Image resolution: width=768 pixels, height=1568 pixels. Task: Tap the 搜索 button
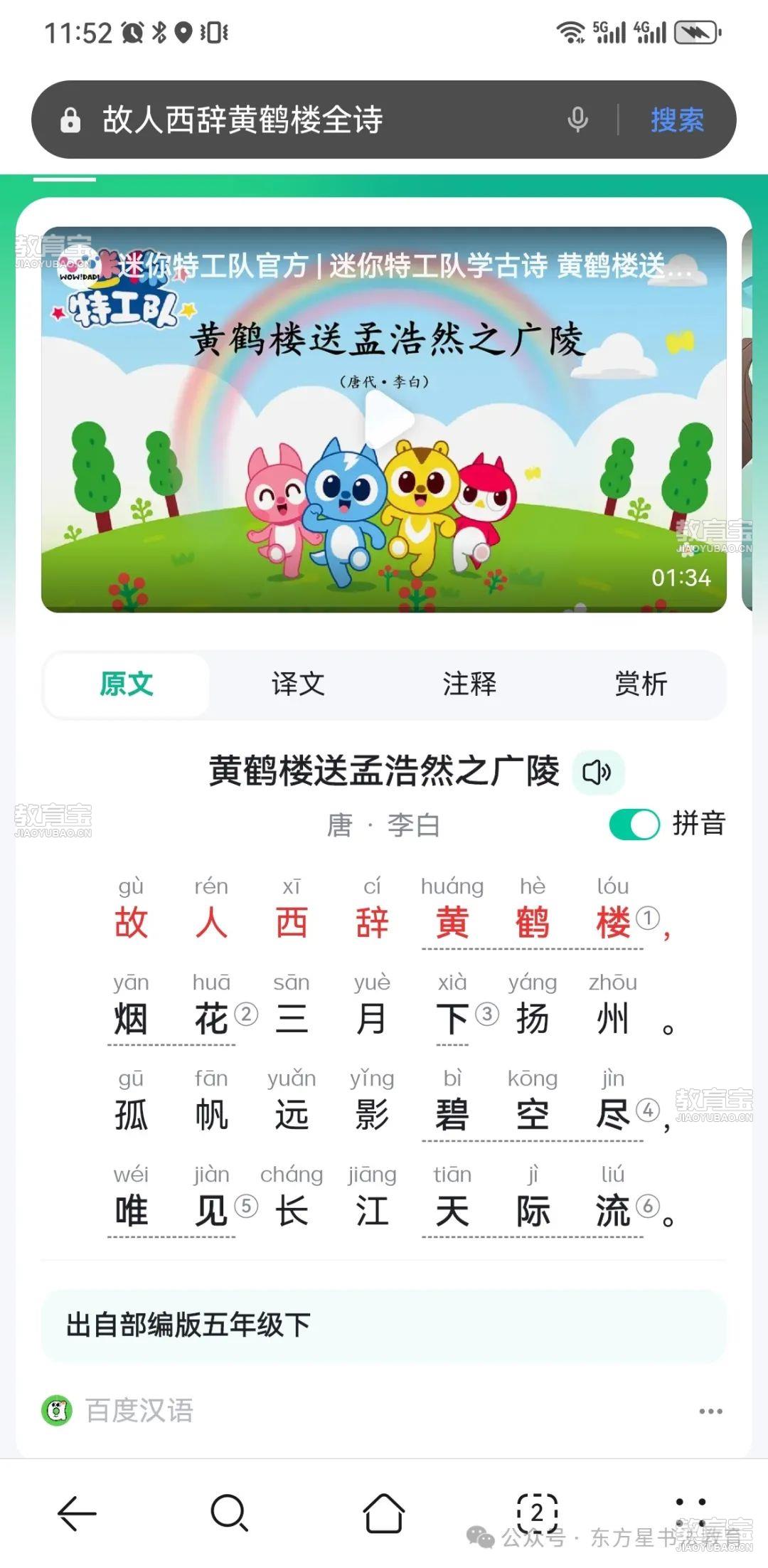(x=676, y=120)
